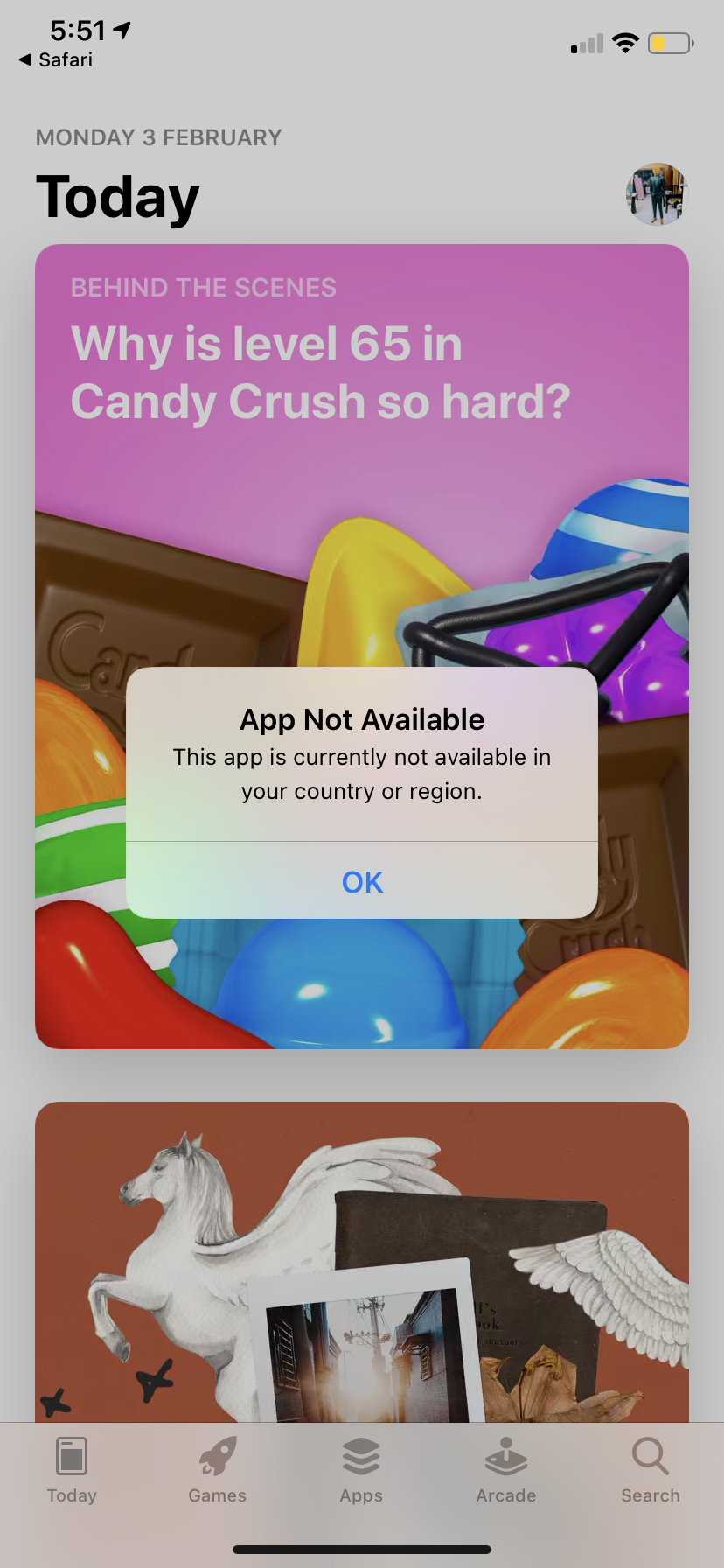The height and width of the screenshot is (1568, 724).
Task: Select the Today tab
Action: 72,1471
